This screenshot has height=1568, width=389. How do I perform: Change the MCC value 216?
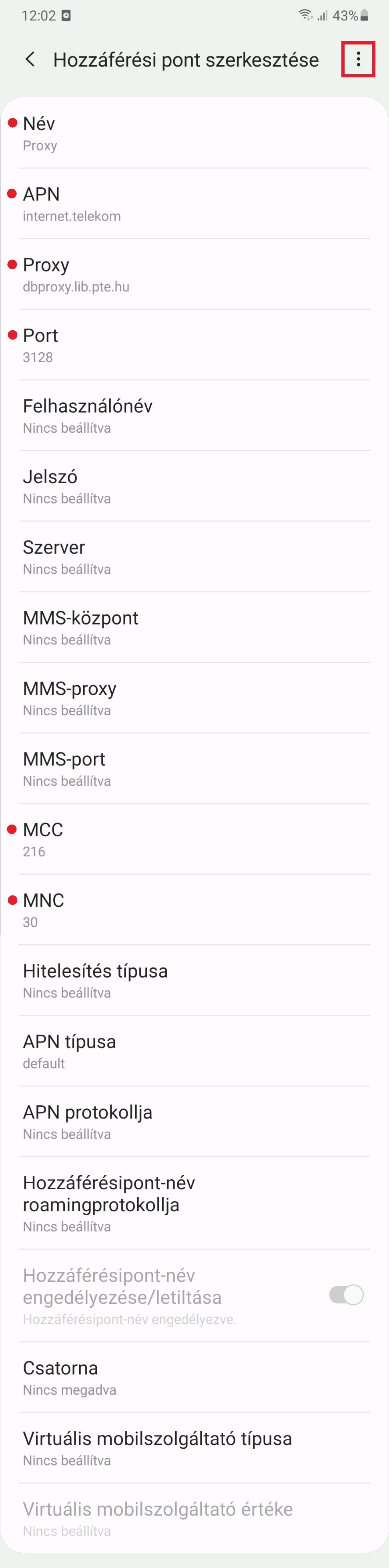point(194,840)
